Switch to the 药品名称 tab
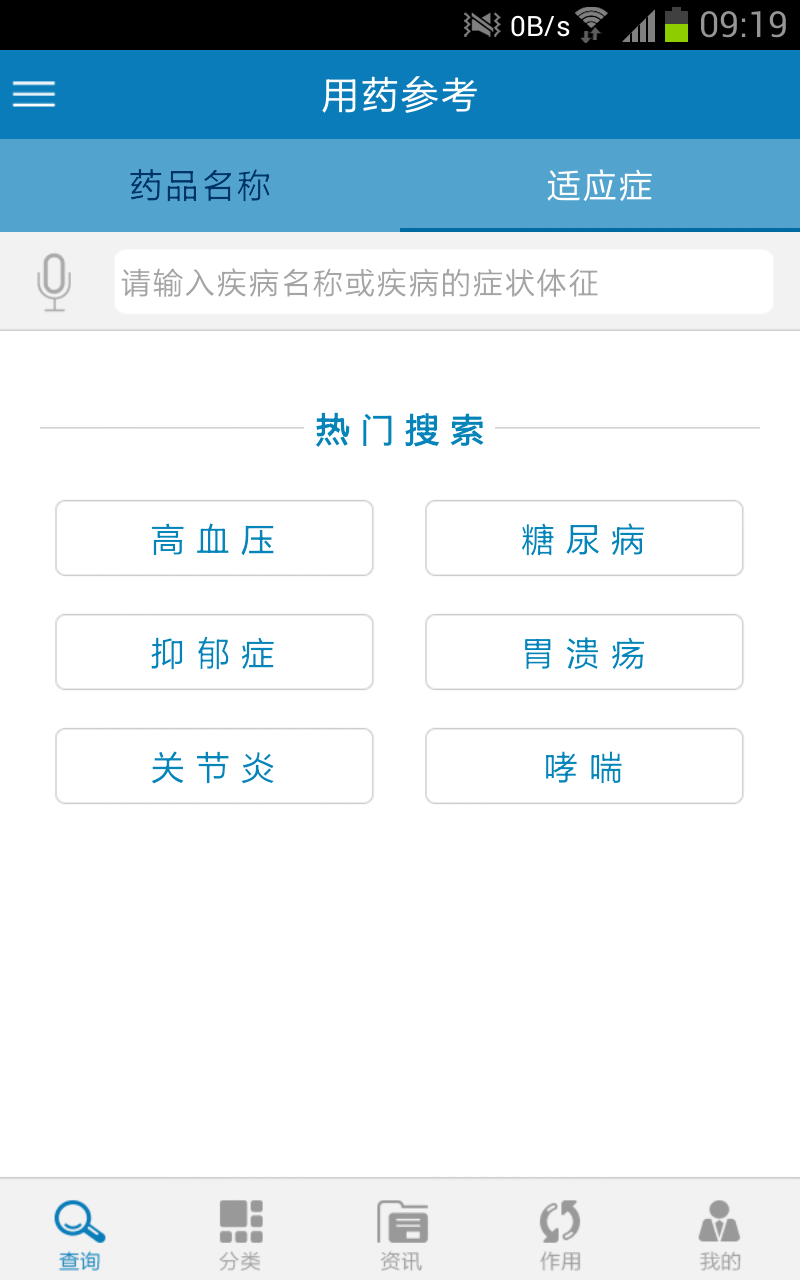The image size is (800, 1280). (200, 186)
